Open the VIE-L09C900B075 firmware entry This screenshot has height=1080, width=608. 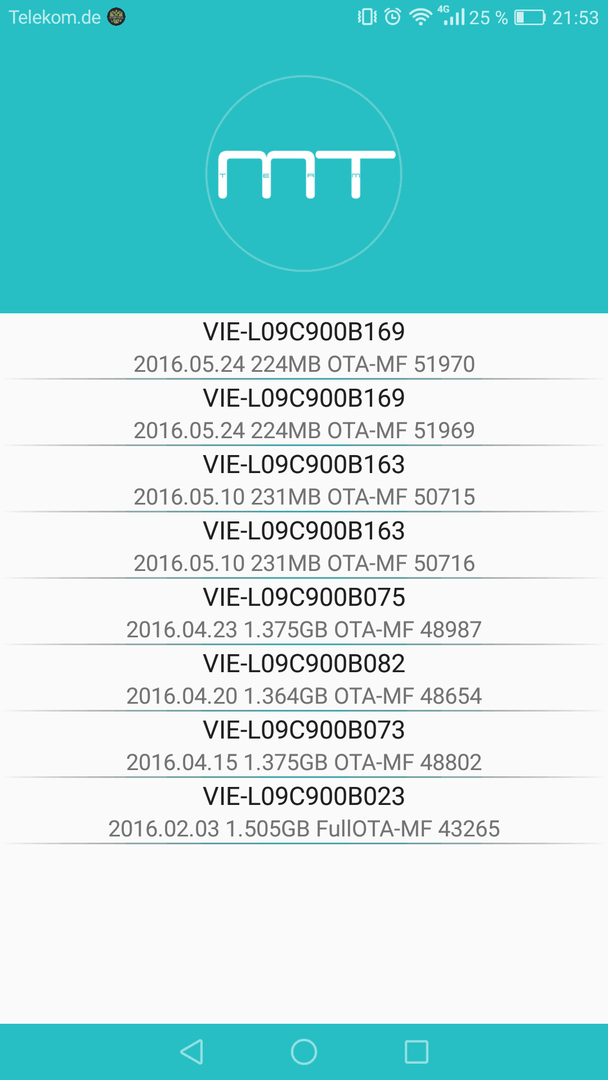(304, 612)
